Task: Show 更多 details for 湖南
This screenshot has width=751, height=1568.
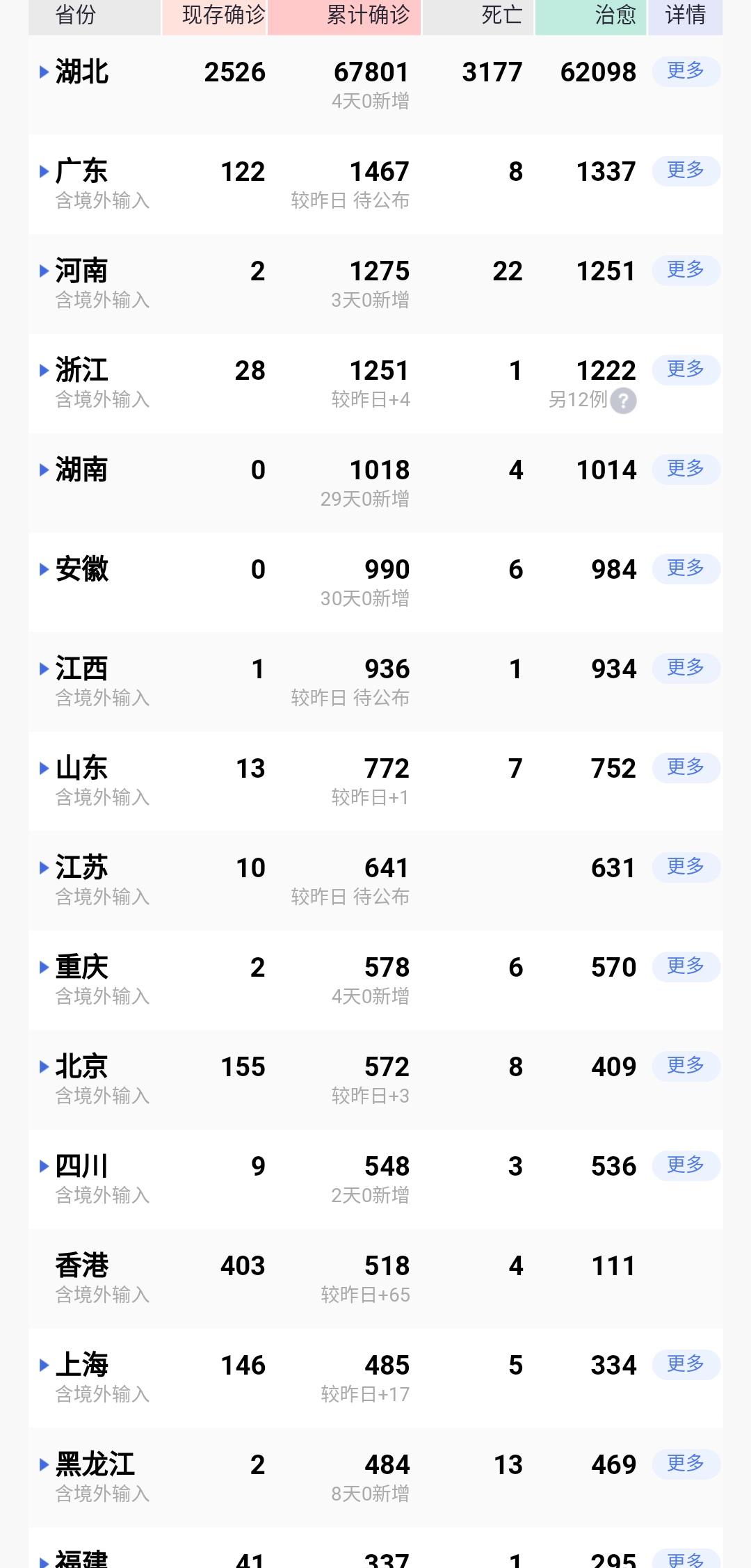Action: point(686,470)
